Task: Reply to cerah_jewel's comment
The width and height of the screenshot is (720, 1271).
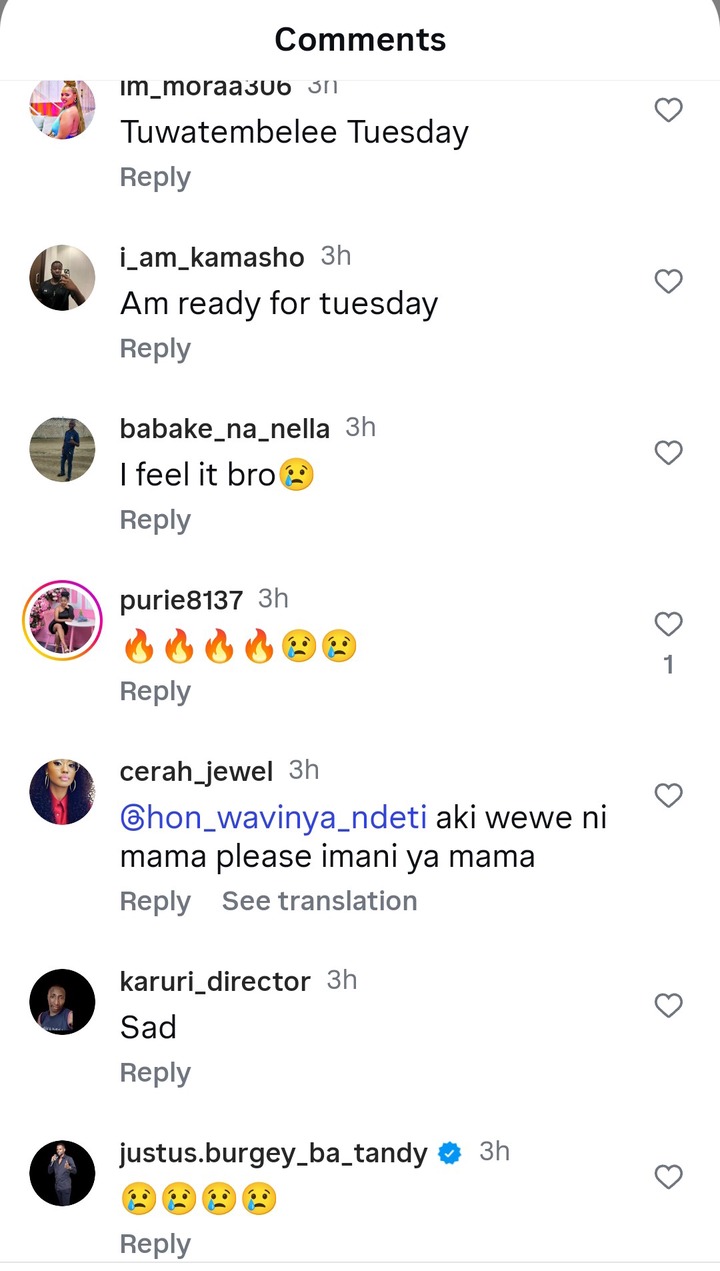Action: pos(155,901)
